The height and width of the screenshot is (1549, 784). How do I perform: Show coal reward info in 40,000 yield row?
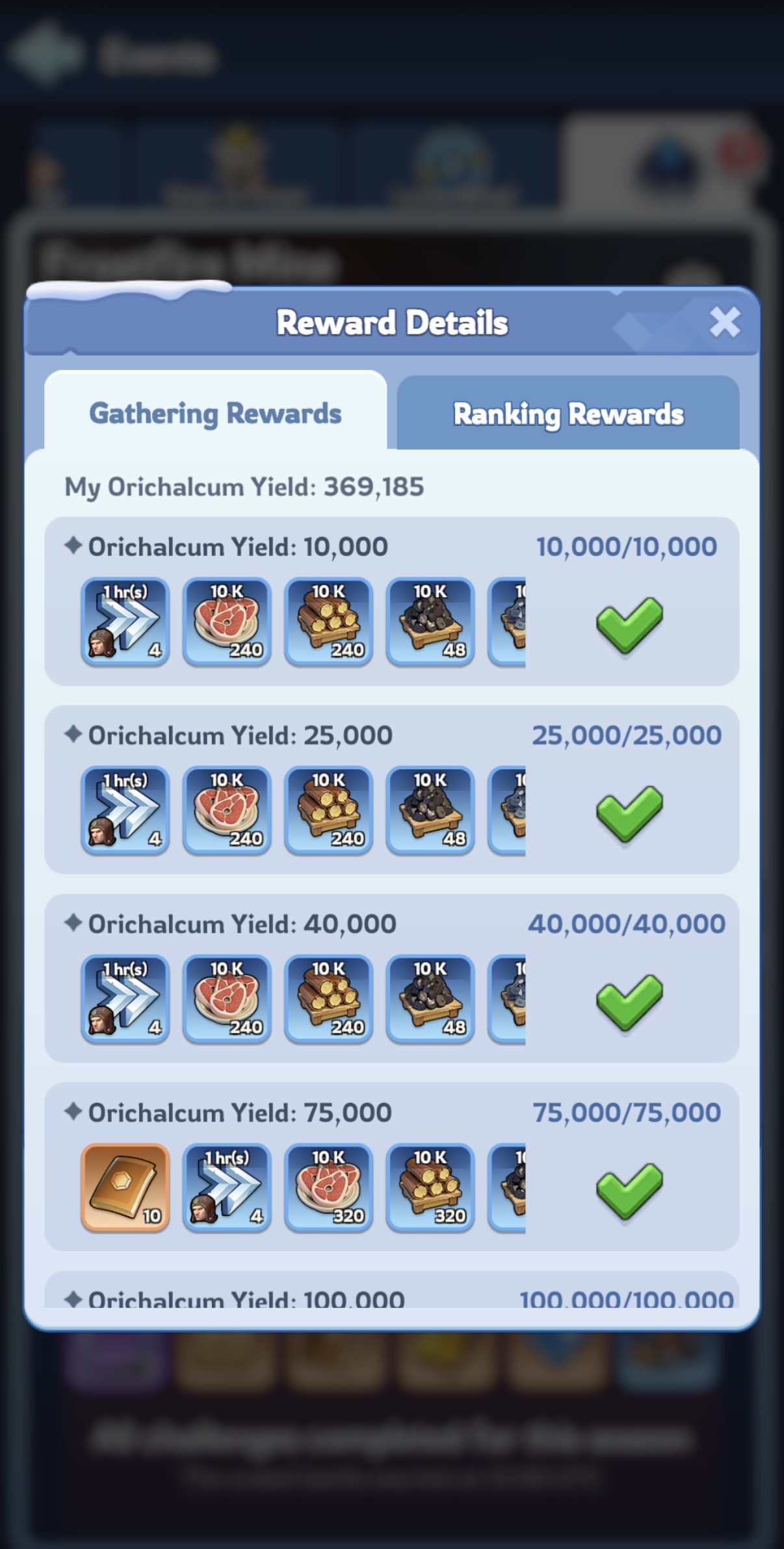pyautogui.click(x=430, y=998)
